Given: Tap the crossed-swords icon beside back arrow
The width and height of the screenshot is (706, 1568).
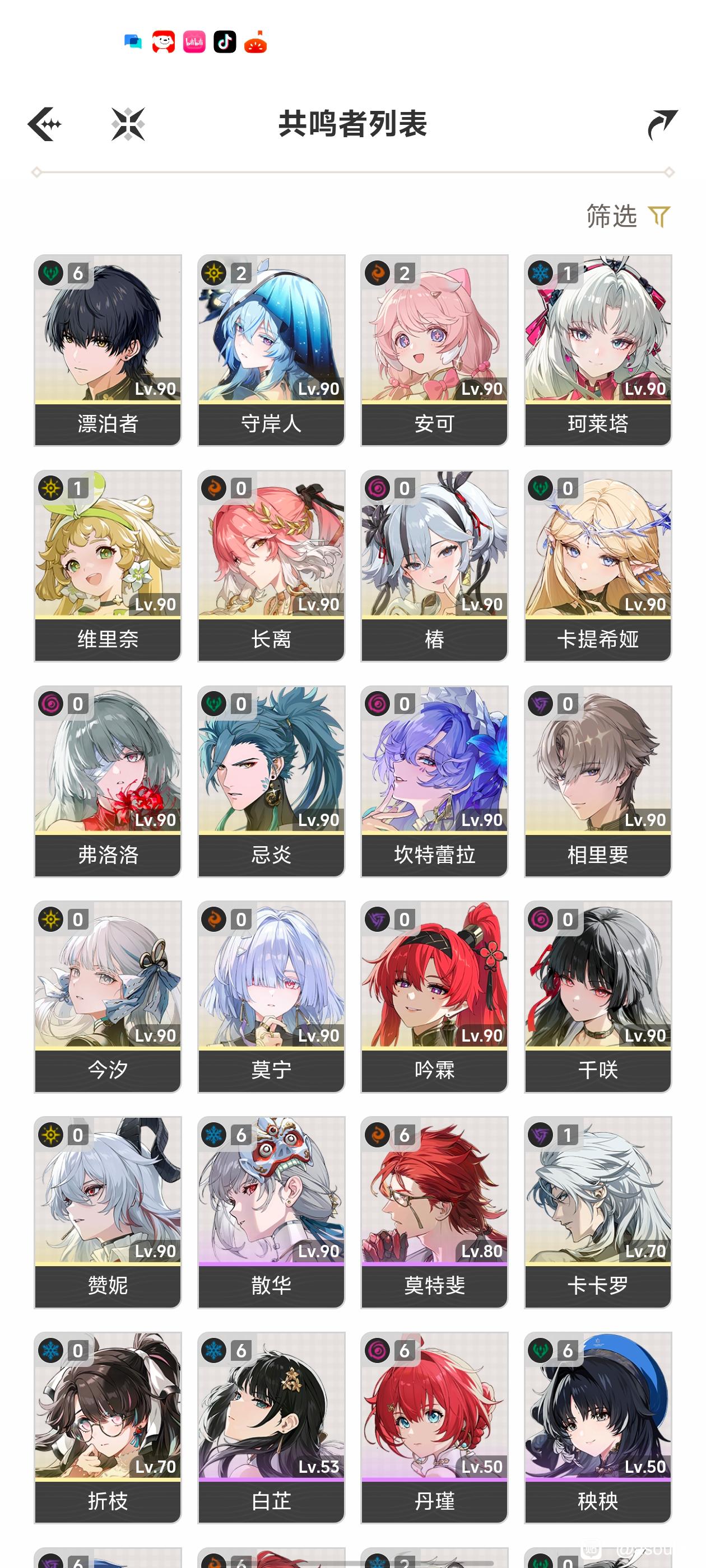Looking at the screenshot, I should 128,124.
